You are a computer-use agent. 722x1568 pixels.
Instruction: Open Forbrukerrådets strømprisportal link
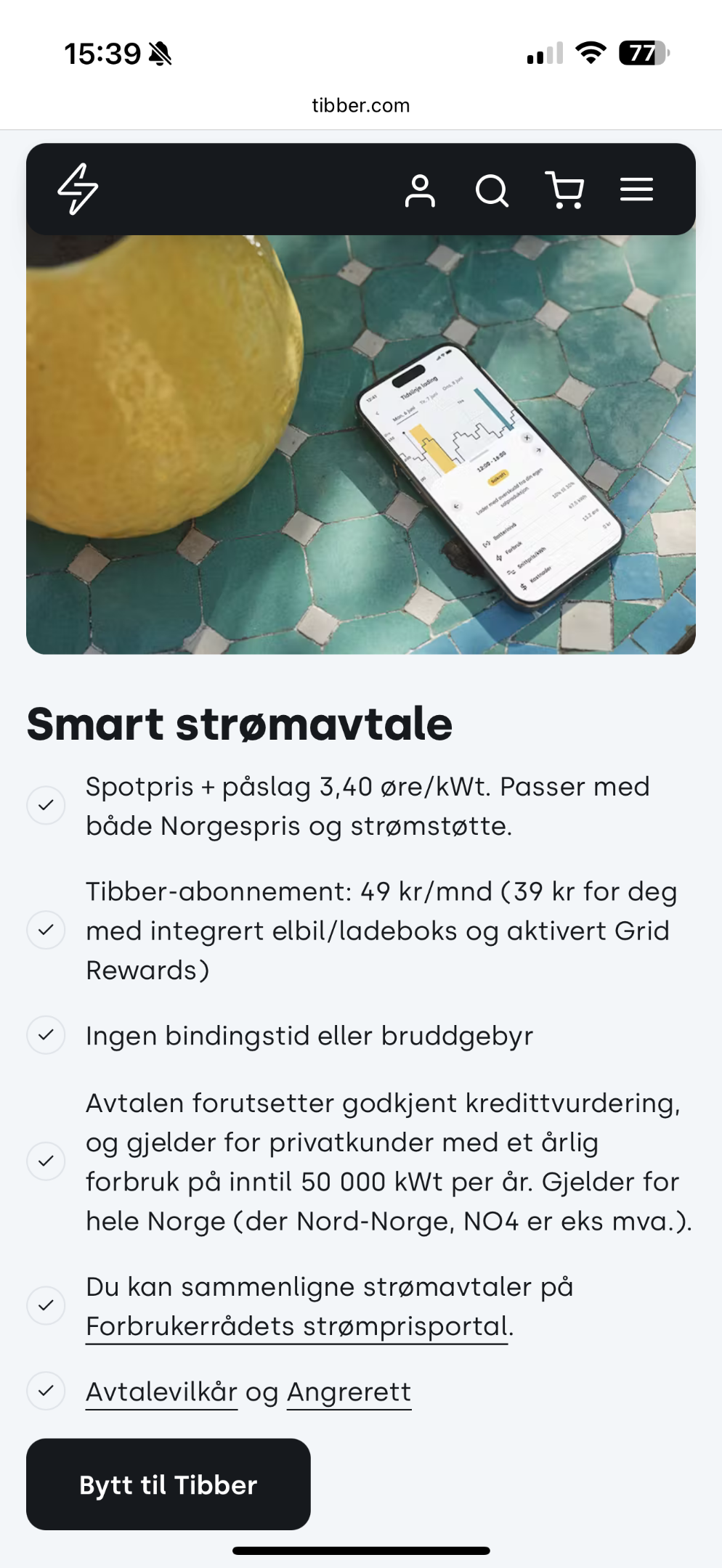[296, 1326]
